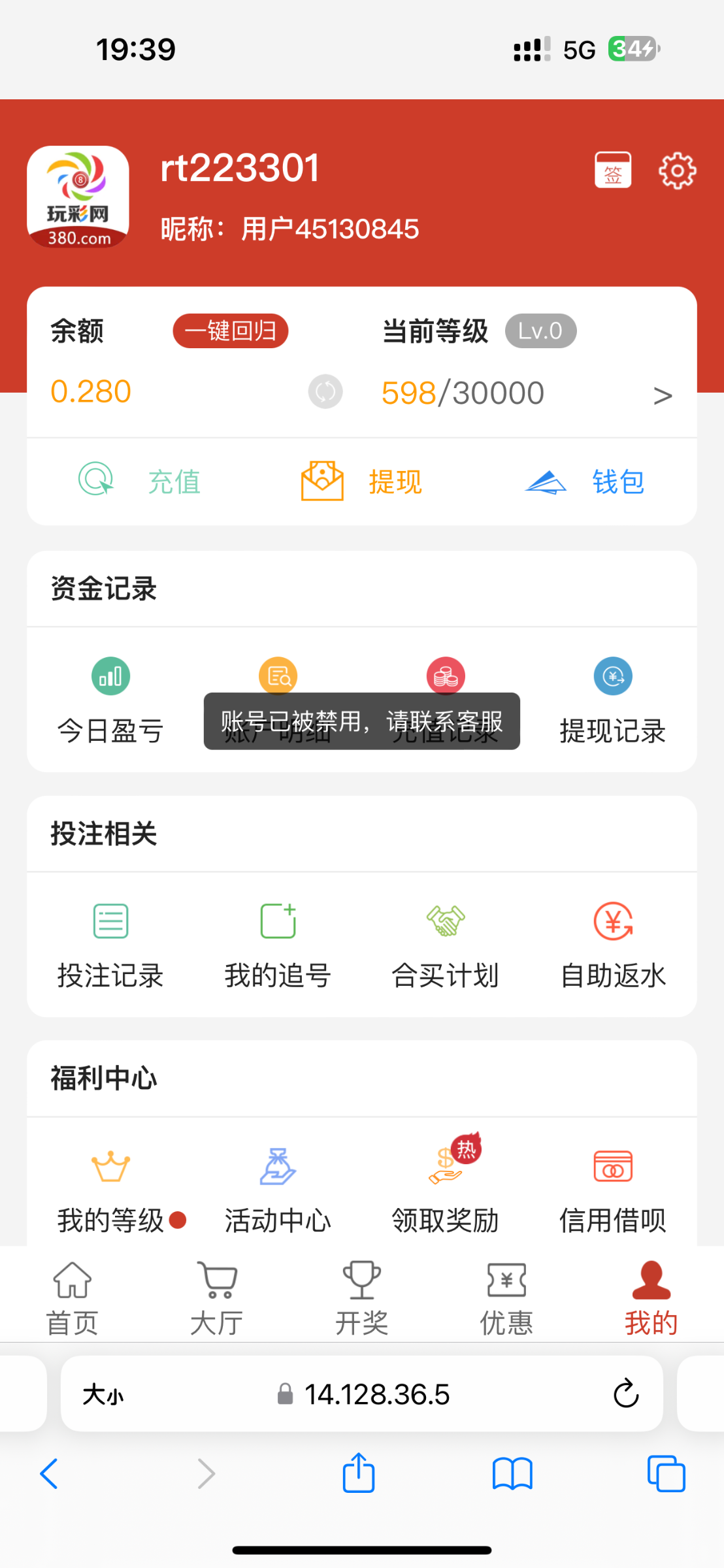Tap the 一键回归 button
724x1568 pixels.
[231, 331]
